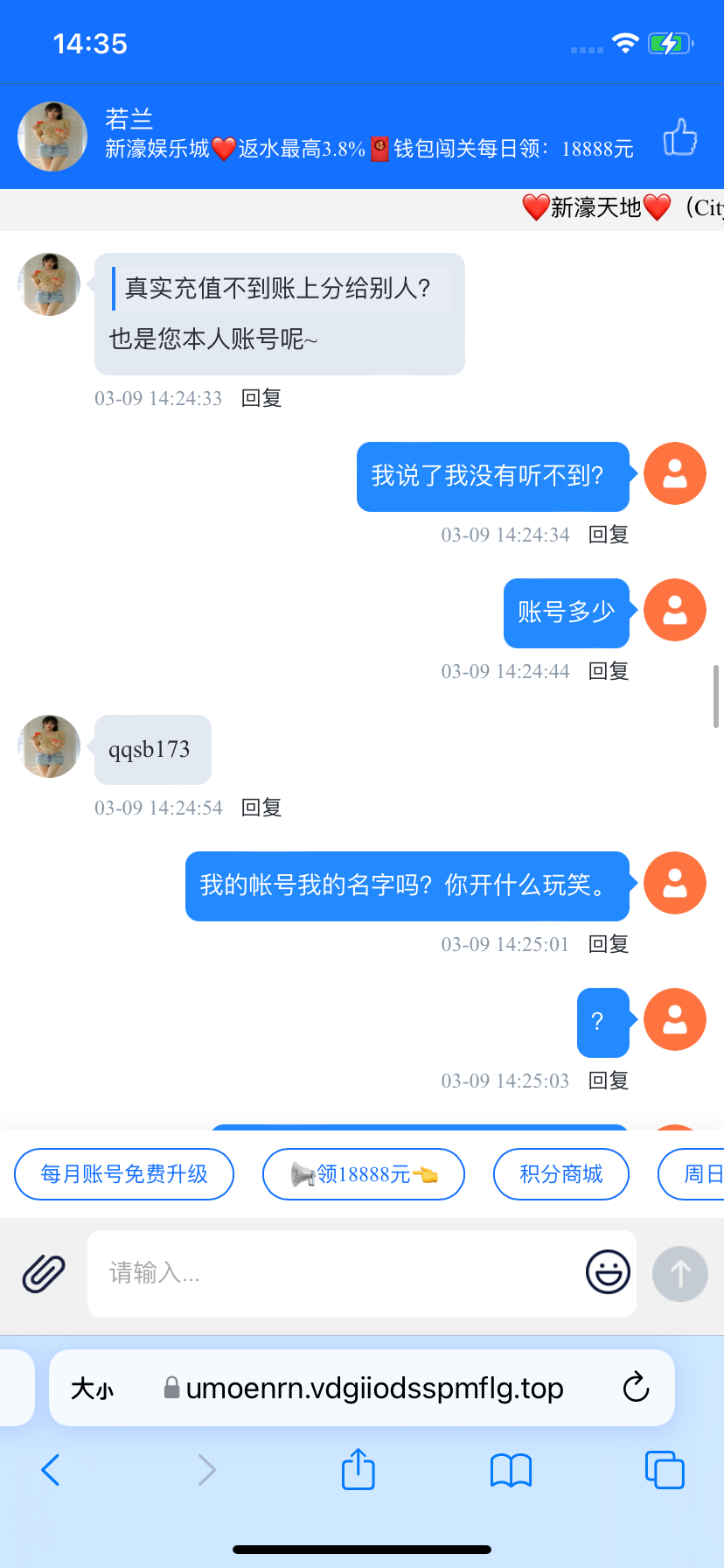The image size is (724, 1568).
Task: Tap the thumbs-up icon for agent 若兰
Action: [x=679, y=137]
